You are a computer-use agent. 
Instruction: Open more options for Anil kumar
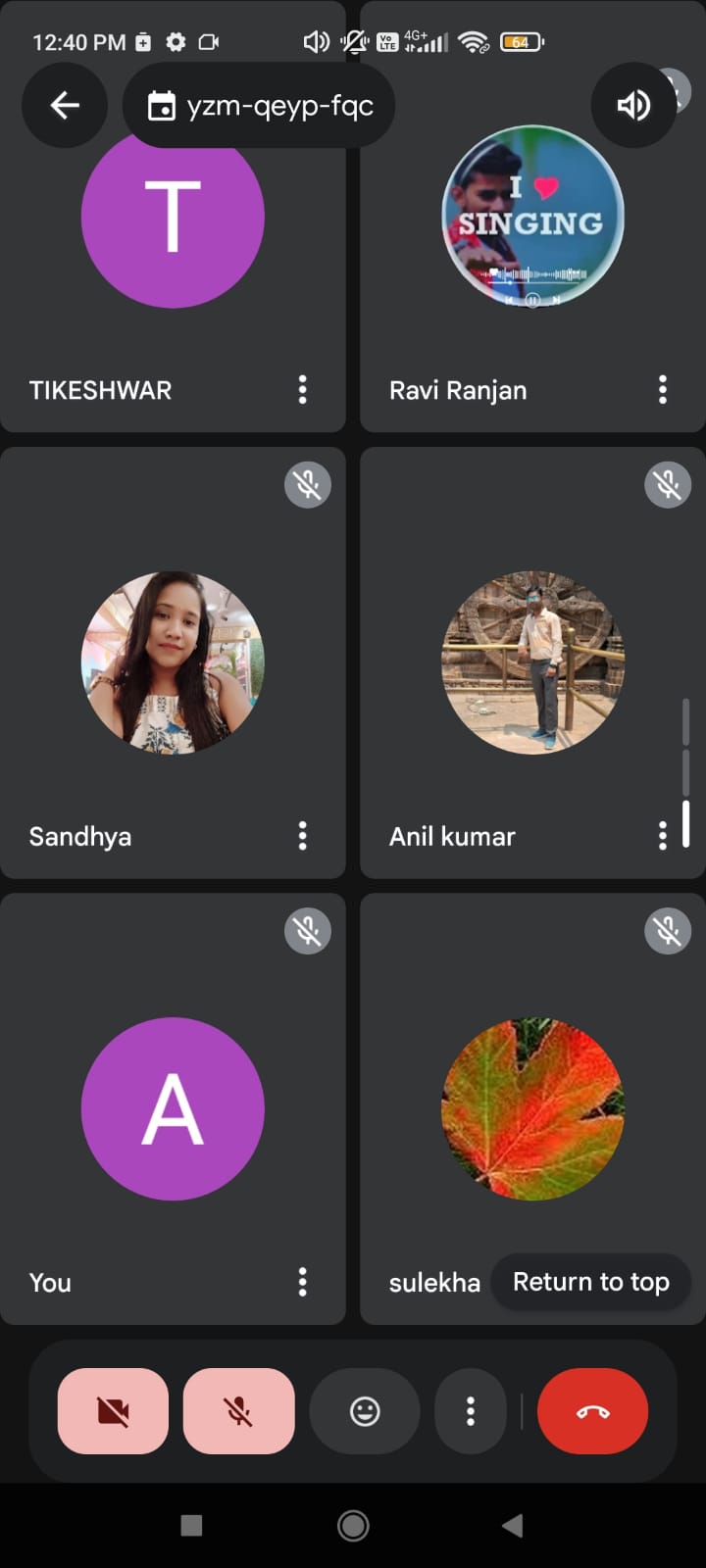click(x=663, y=836)
